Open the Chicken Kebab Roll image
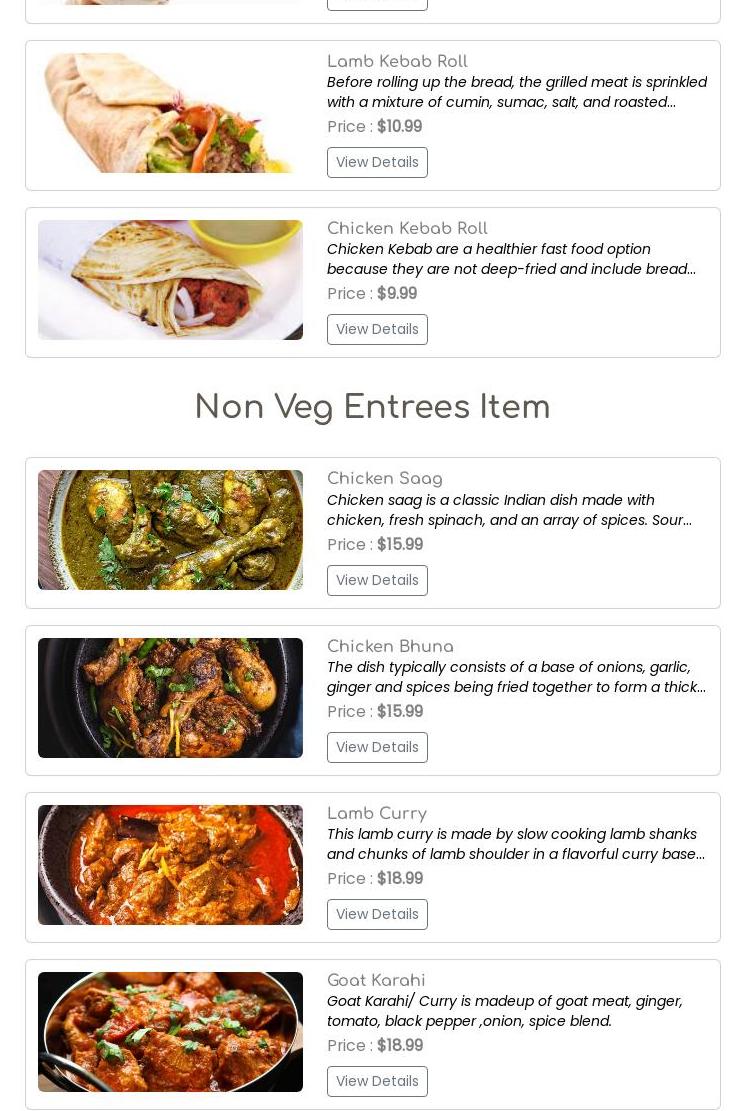The height and width of the screenshot is (1111, 745). point(170,280)
